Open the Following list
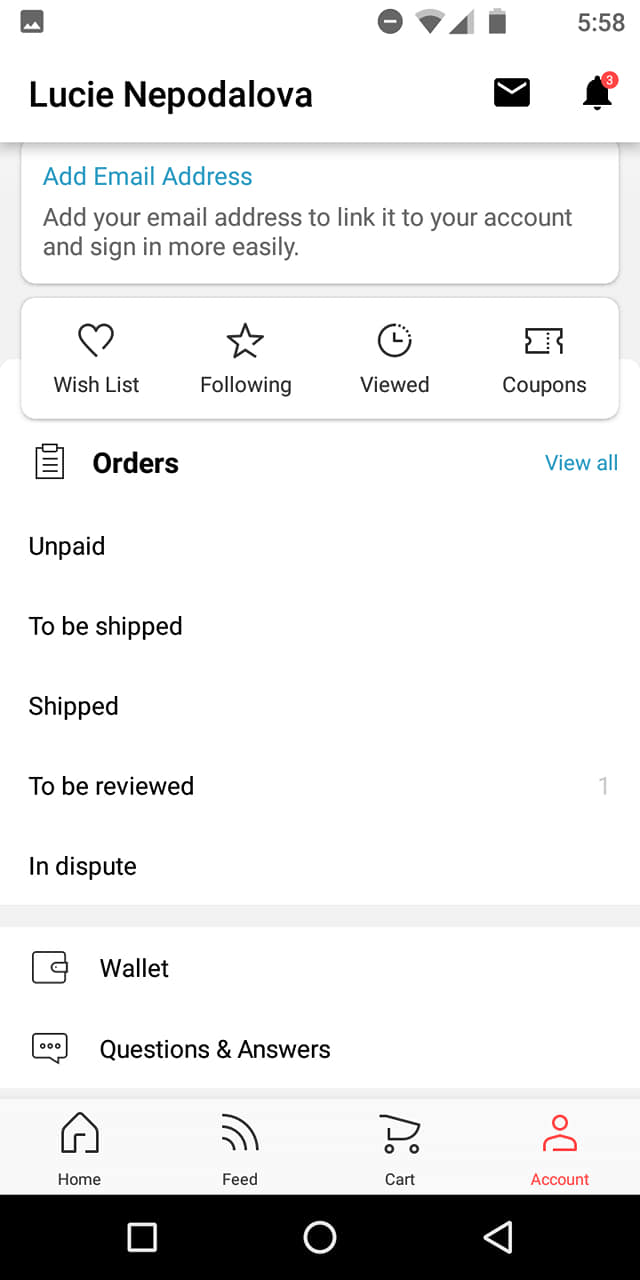640x1280 pixels. 245,359
